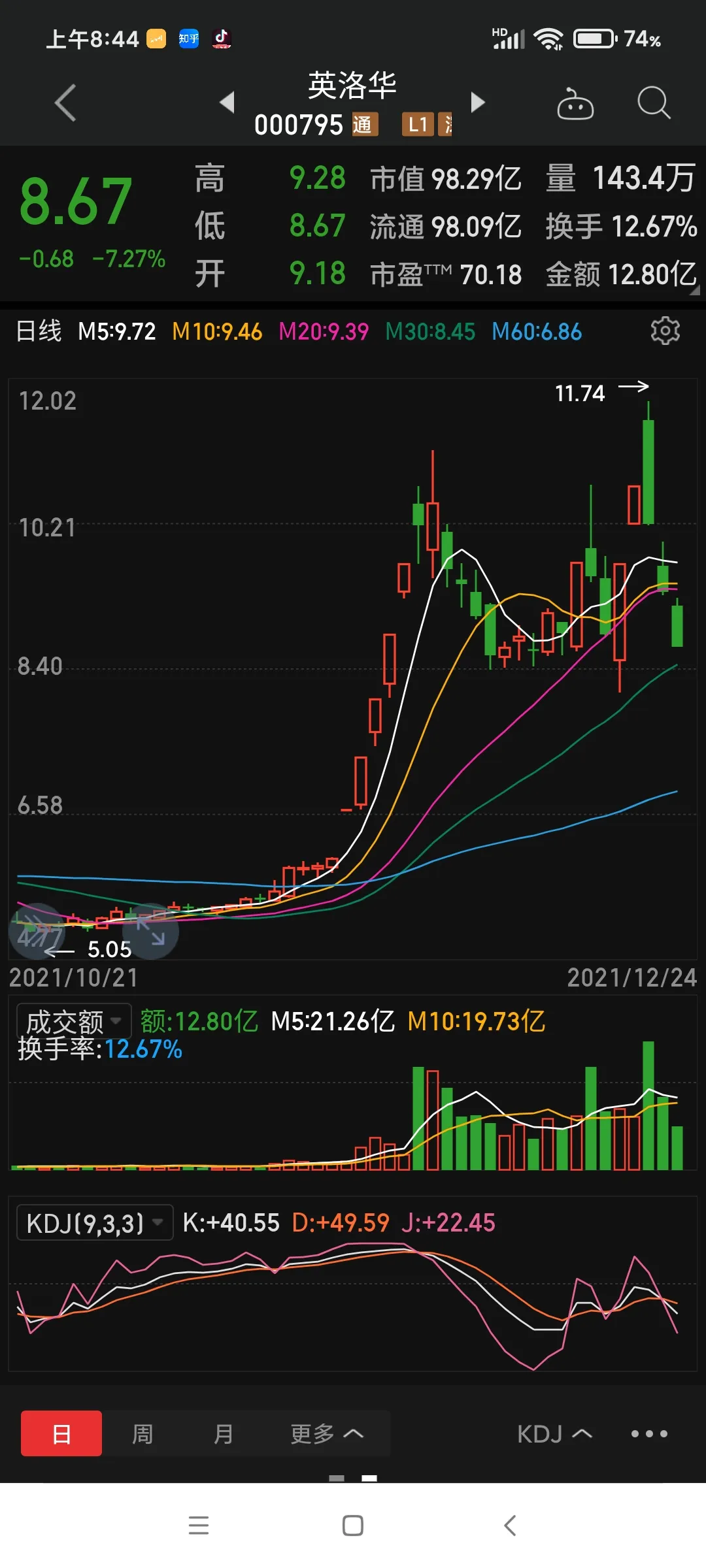706x1568 pixels.
Task: Expand the chart to fullscreen
Action: tap(151, 931)
